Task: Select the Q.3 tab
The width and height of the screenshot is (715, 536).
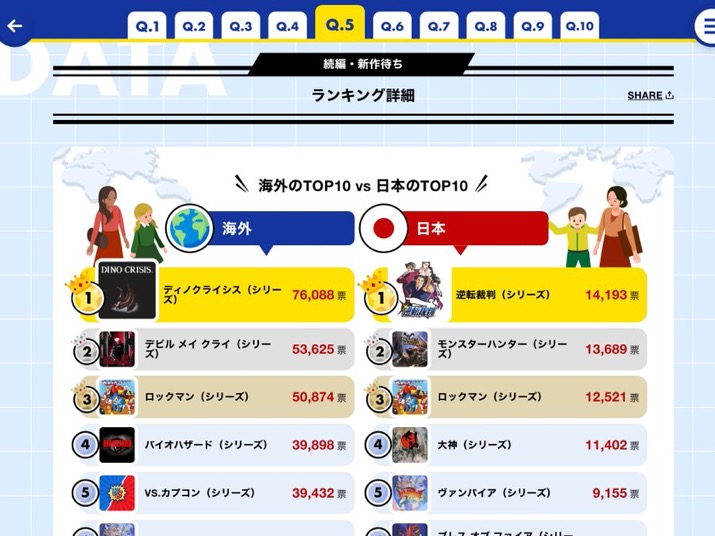Action: pyautogui.click(x=241, y=26)
